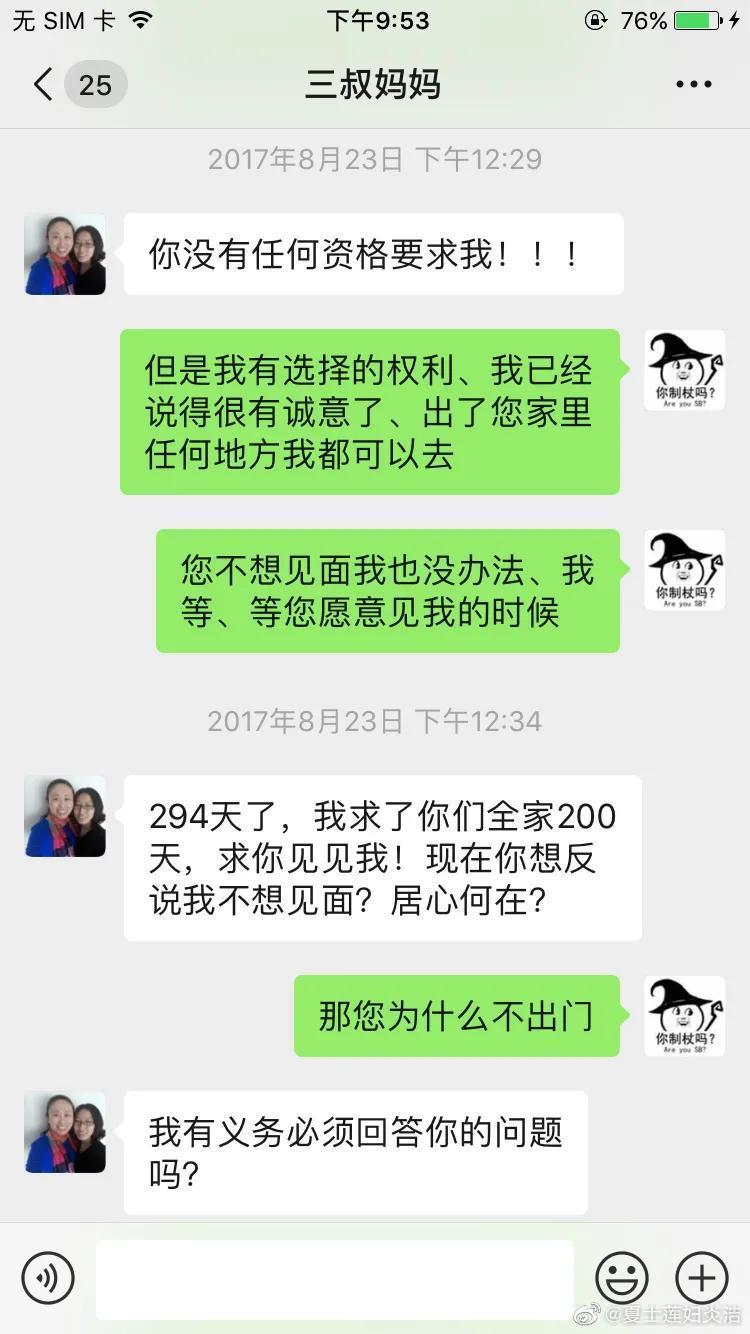Tap own avatar beside 那您为什么不出门
This screenshot has width=750, height=1334.
[685, 1015]
